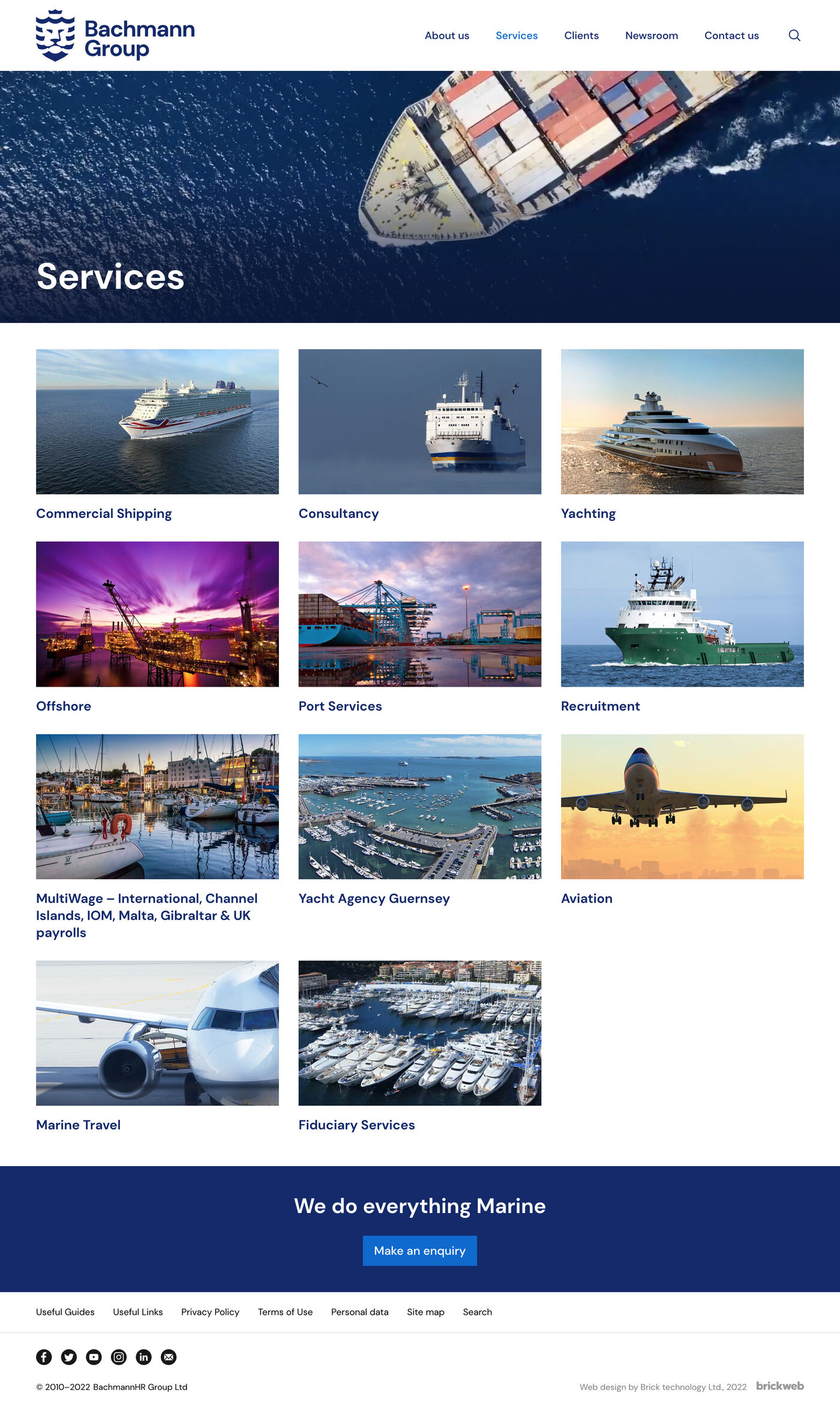Image resolution: width=840 pixels, height=1408 pixels.
Task: Click the Make an enquiry button
Action: click(419, 1251)
